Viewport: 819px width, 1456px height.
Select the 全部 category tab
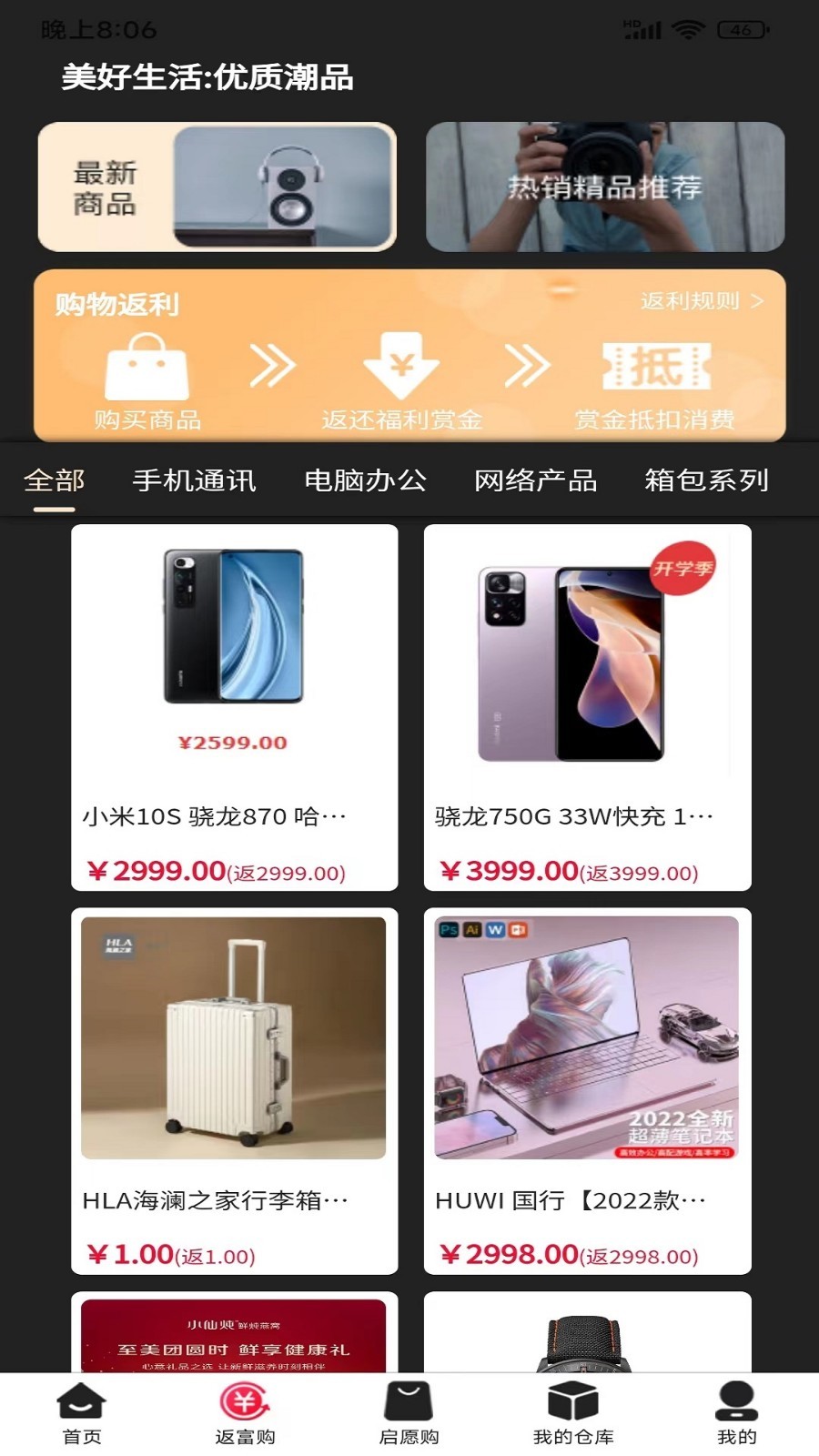(x=55, y=480)
